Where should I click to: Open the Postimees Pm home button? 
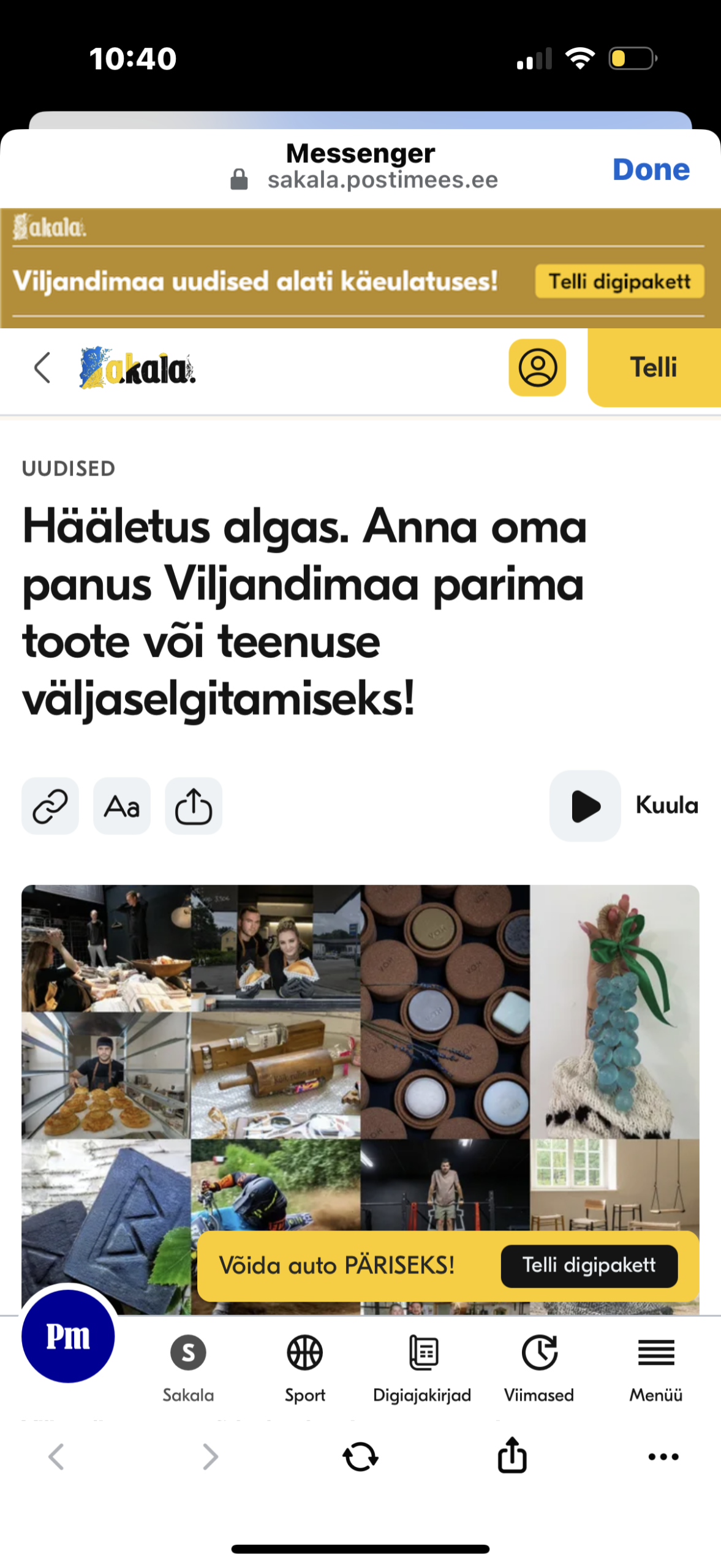click(68, 1336)
